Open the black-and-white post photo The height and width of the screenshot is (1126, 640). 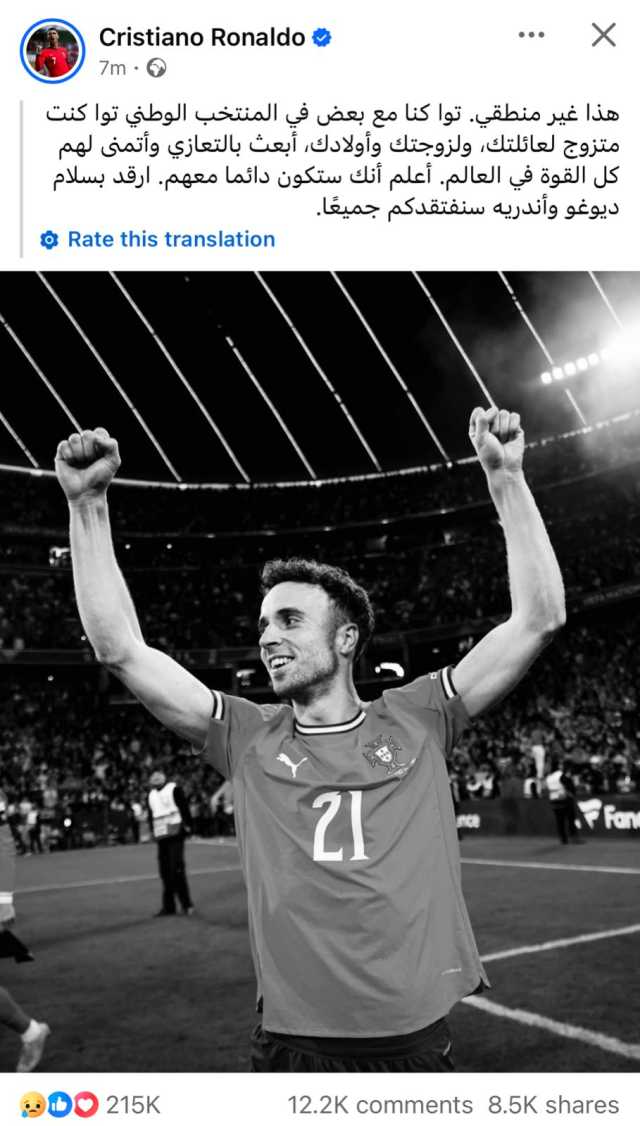320,671
